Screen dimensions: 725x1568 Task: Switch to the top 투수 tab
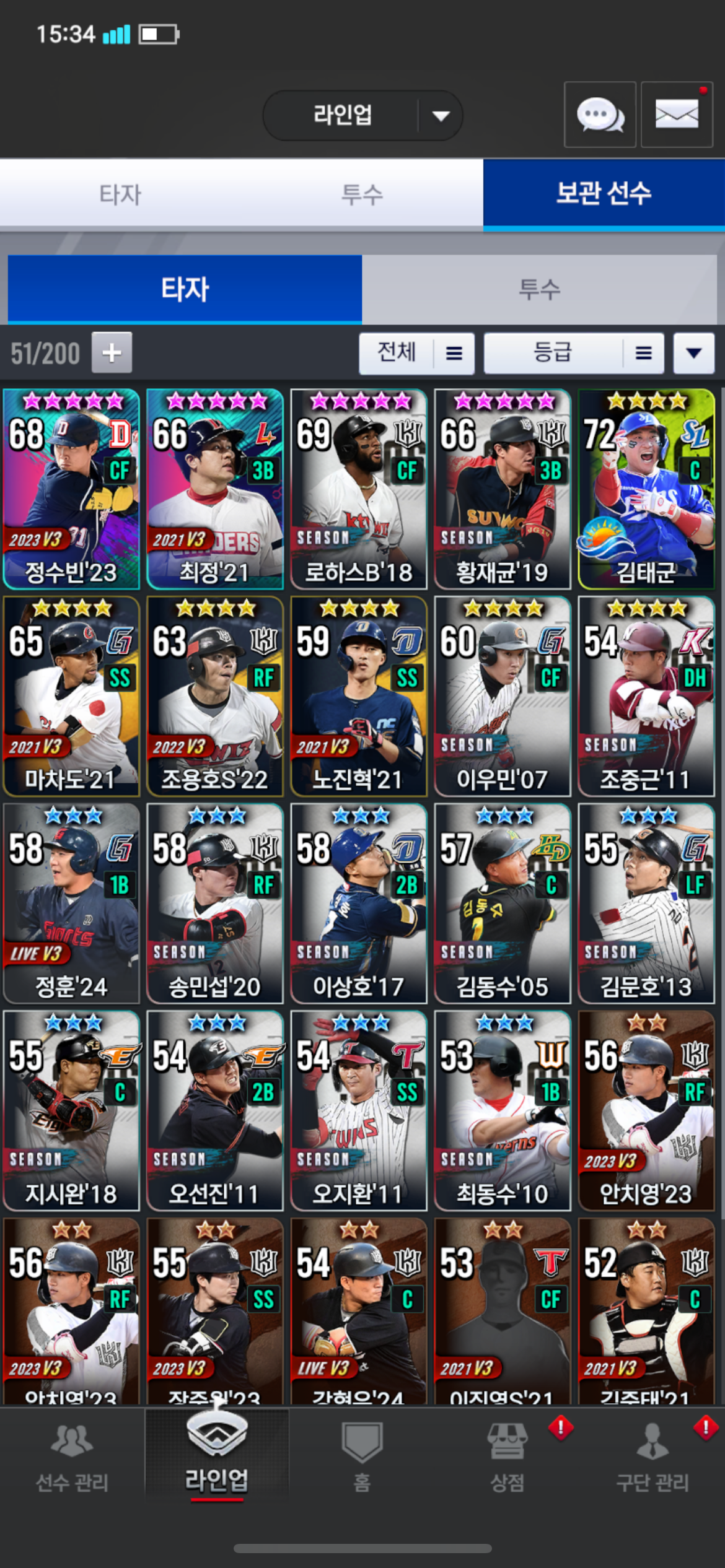(362, 194)
